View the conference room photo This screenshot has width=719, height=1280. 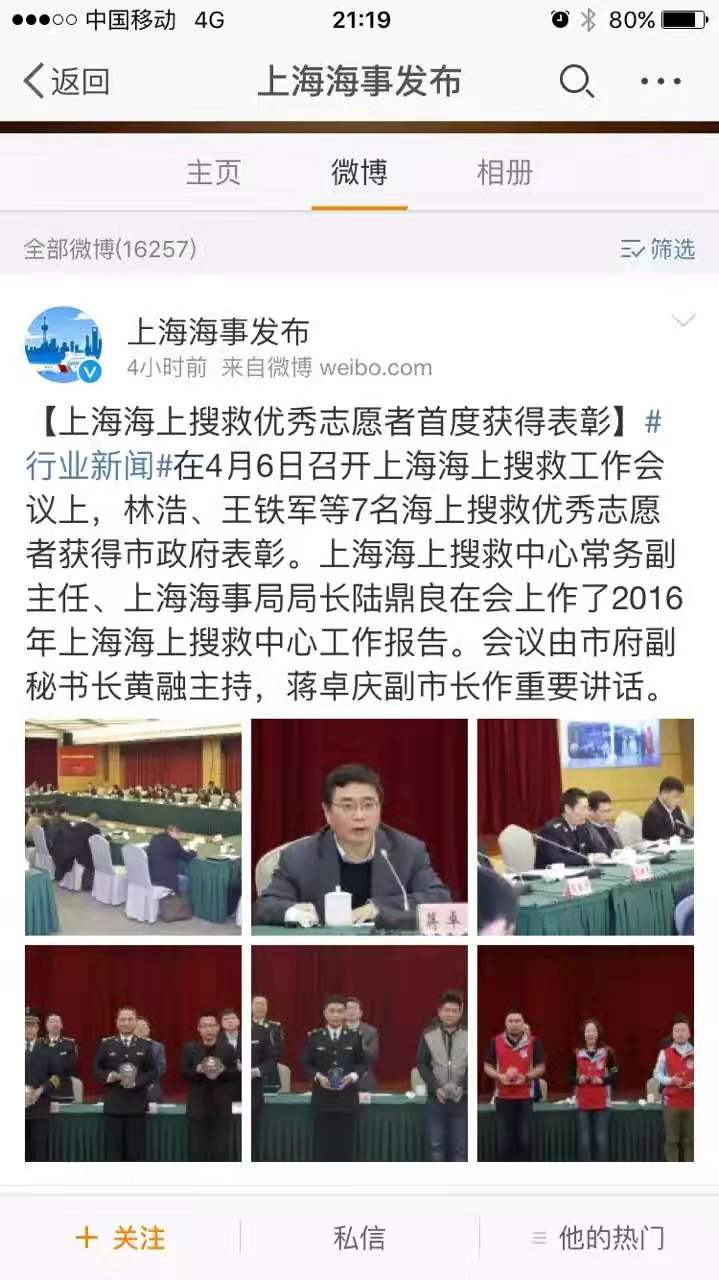click(133, 827)
